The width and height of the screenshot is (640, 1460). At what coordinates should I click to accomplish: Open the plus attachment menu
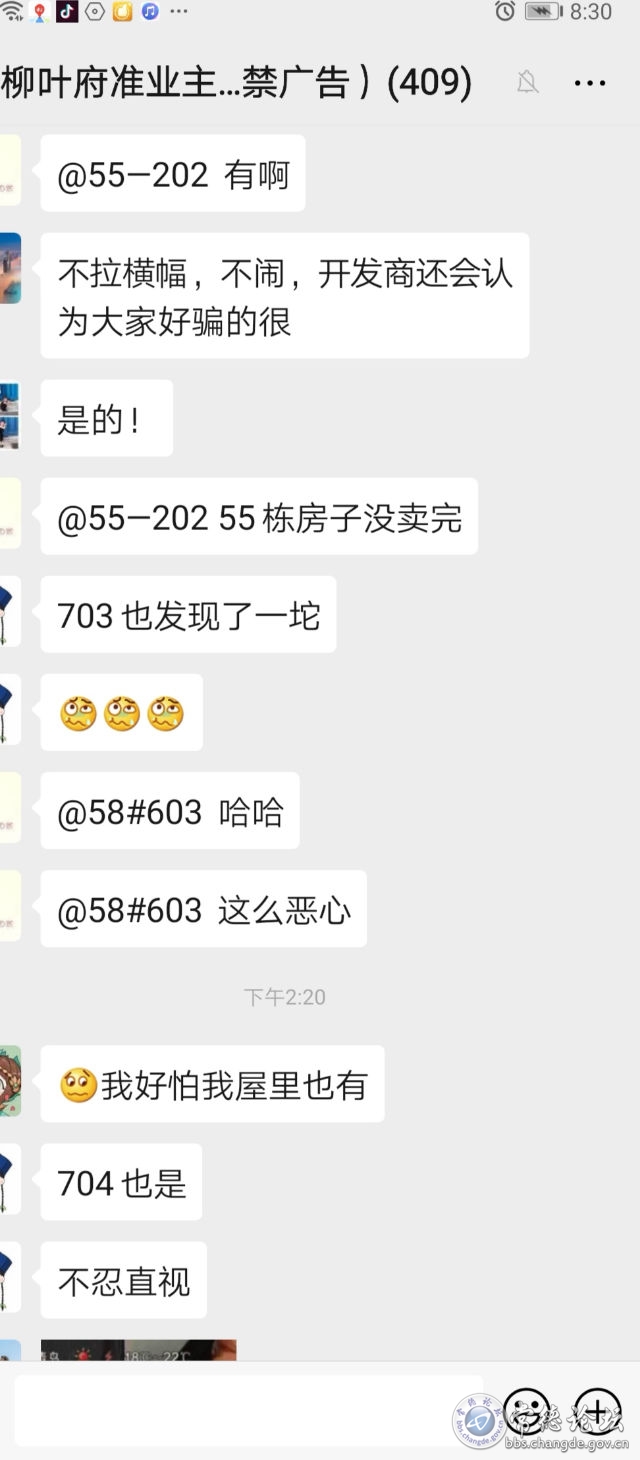pyautogui.click(x=597, y=1410)
